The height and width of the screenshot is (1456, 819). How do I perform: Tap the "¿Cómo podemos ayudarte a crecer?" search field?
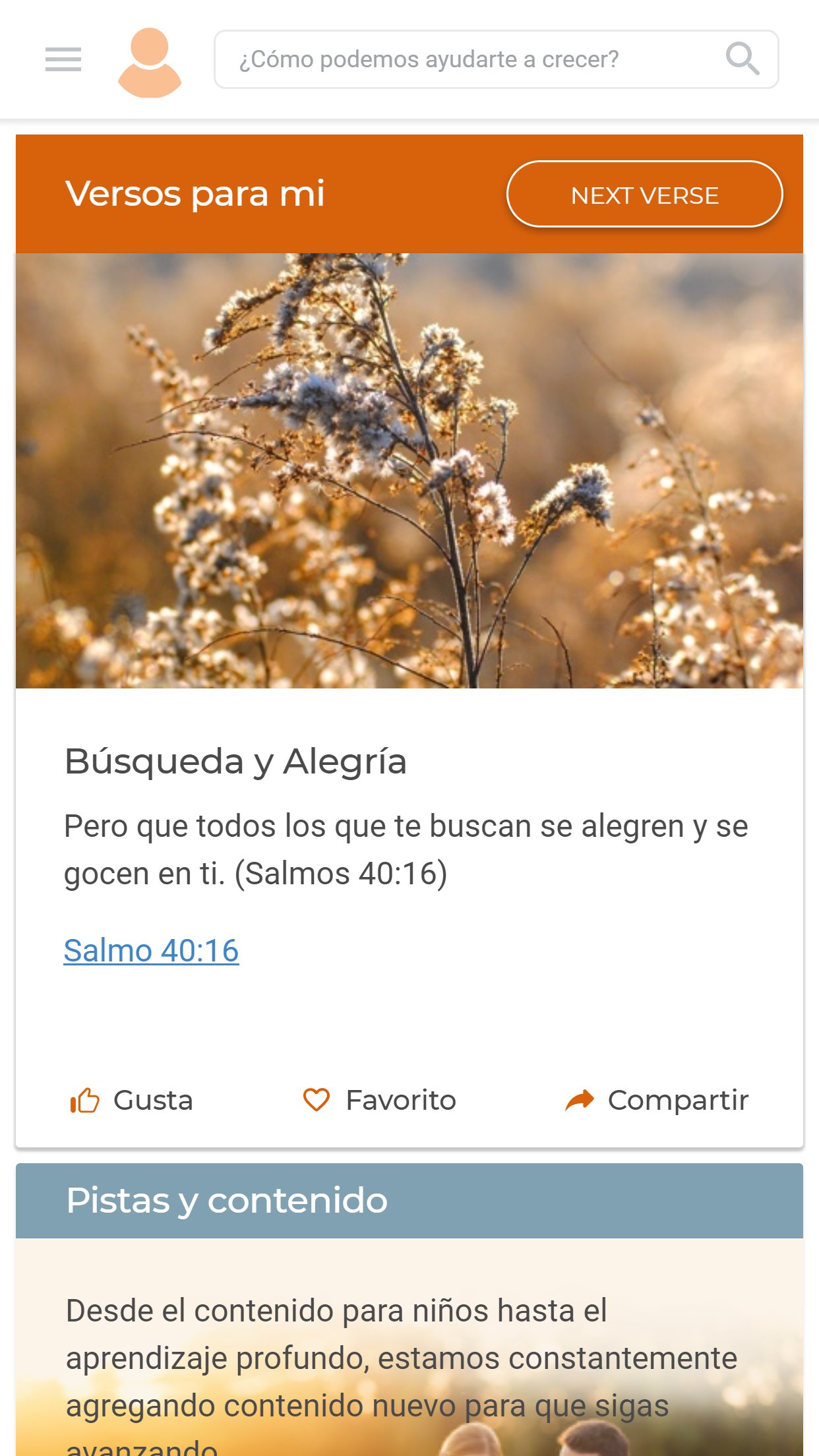click(496, 59)
